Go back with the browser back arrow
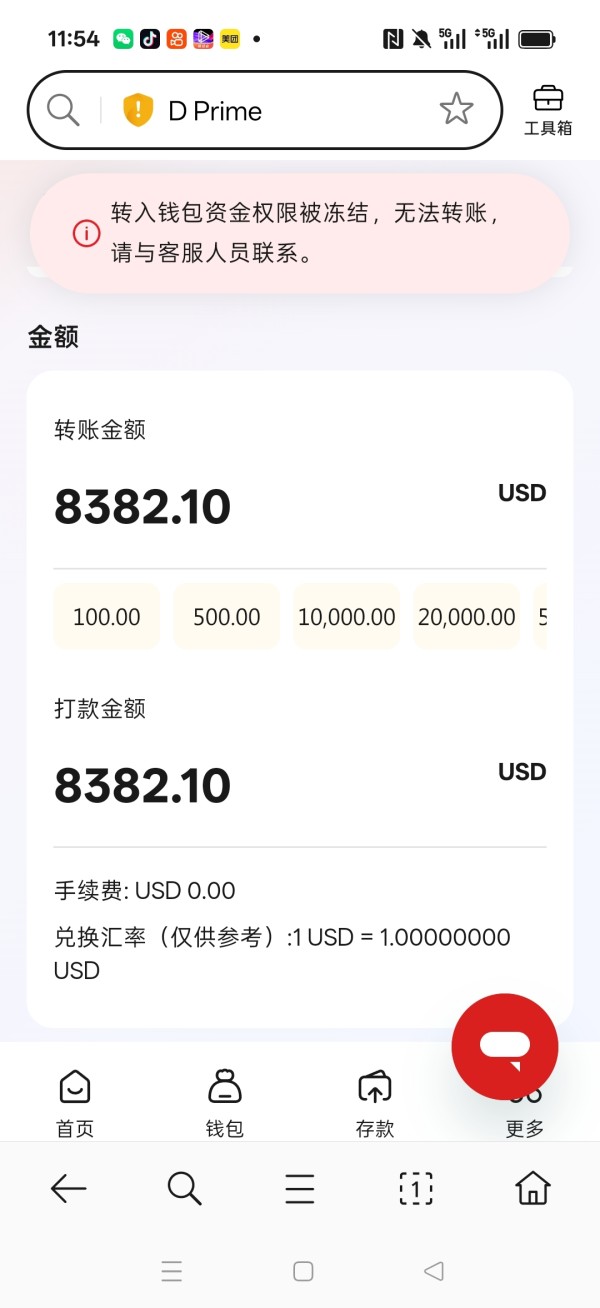600x1308 pixels. click(69, 1188)
